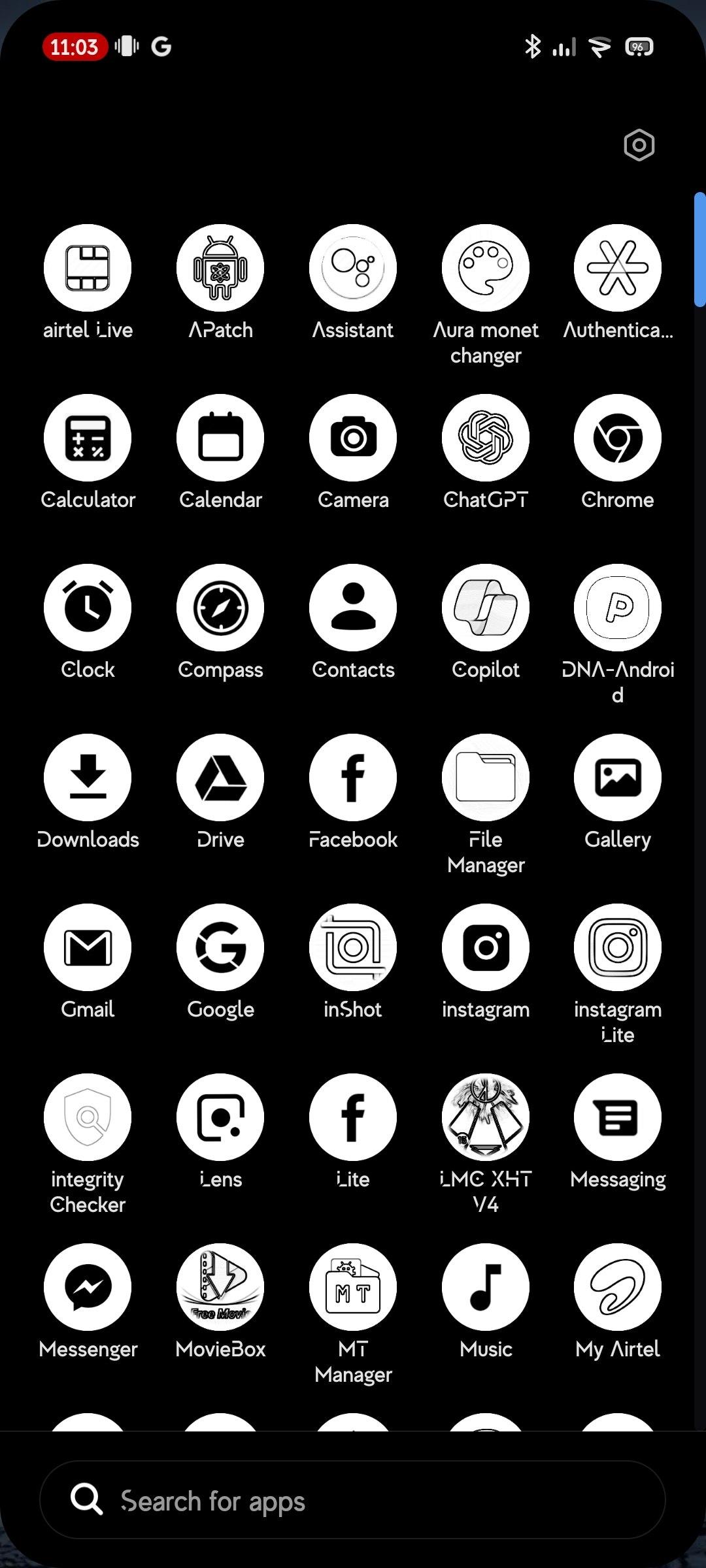Viewport: 706px width, 1568px height.
Task: Launch Aura monet changer
Action: (x=486, y=268)
